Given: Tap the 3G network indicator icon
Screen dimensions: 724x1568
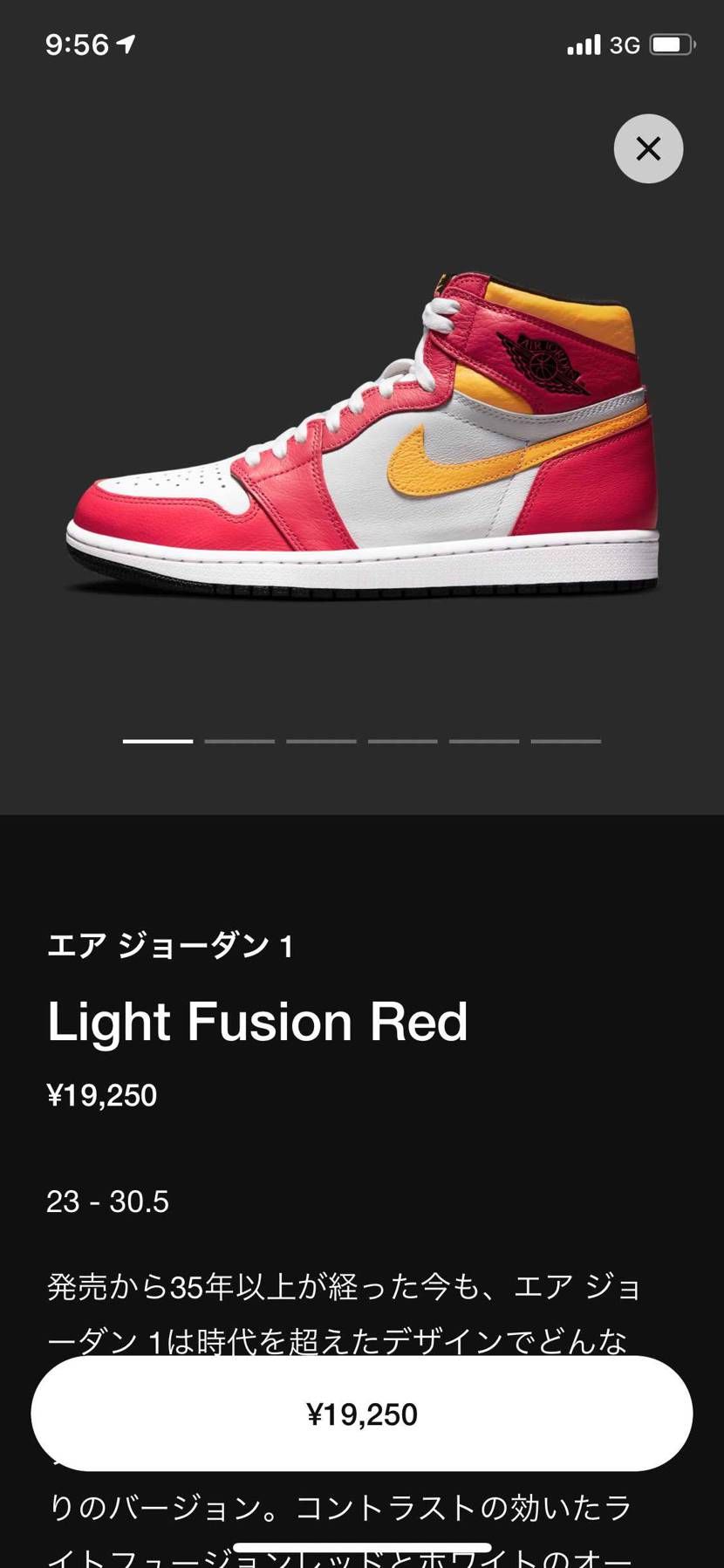Looking at the screenshot, I should point(626,44).
